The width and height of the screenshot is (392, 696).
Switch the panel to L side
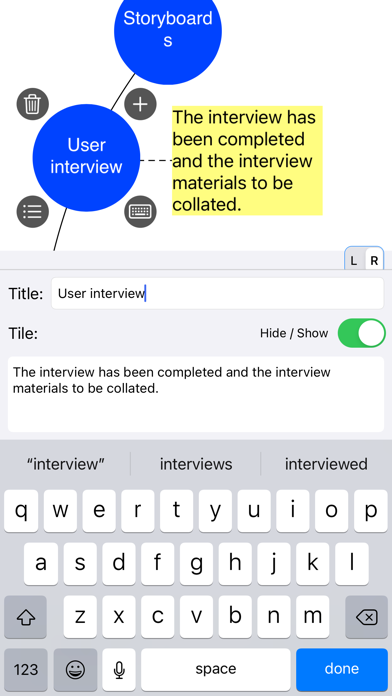pyautogui.click(x=354, y=261)
